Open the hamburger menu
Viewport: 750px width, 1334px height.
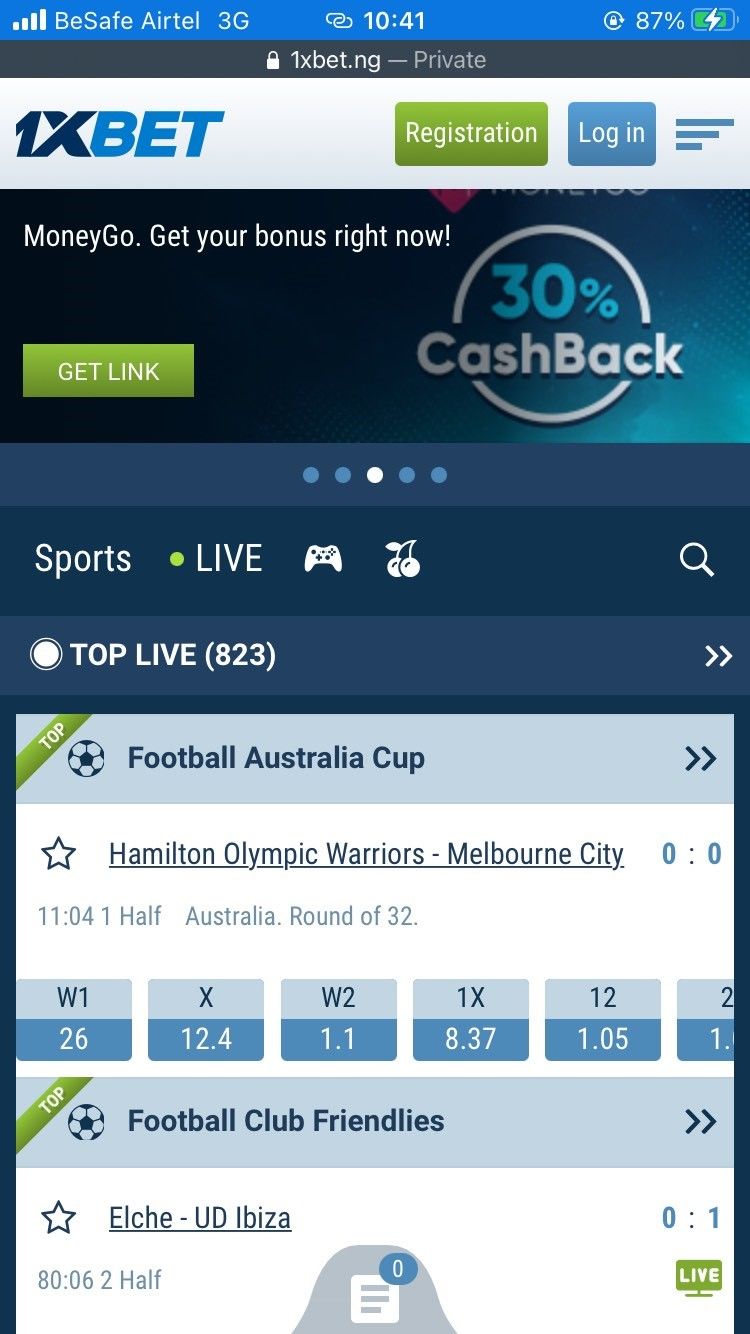click(x=704, y=134)
